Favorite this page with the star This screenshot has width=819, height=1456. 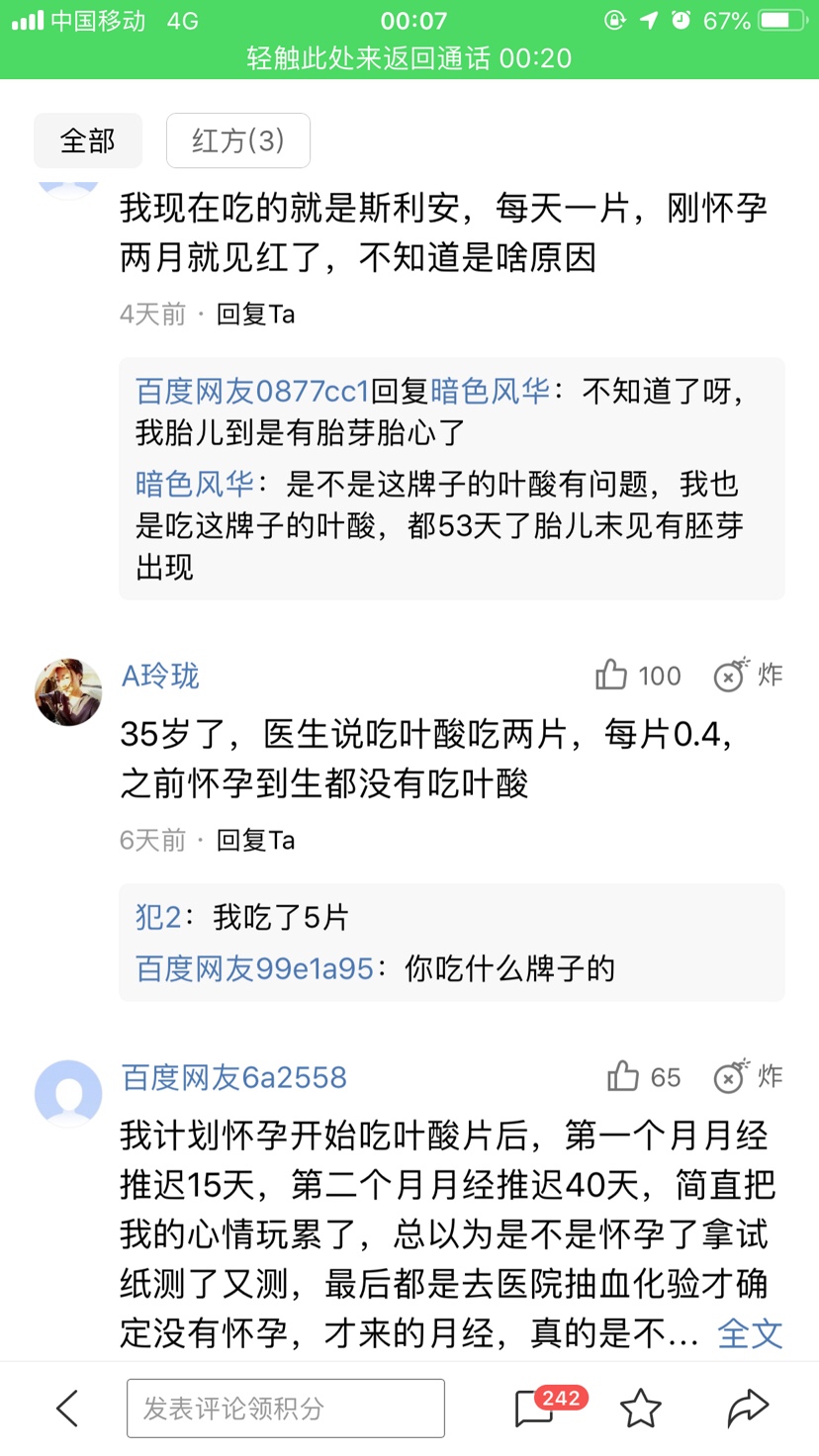pyautogui.click(x=640, y=1408)
